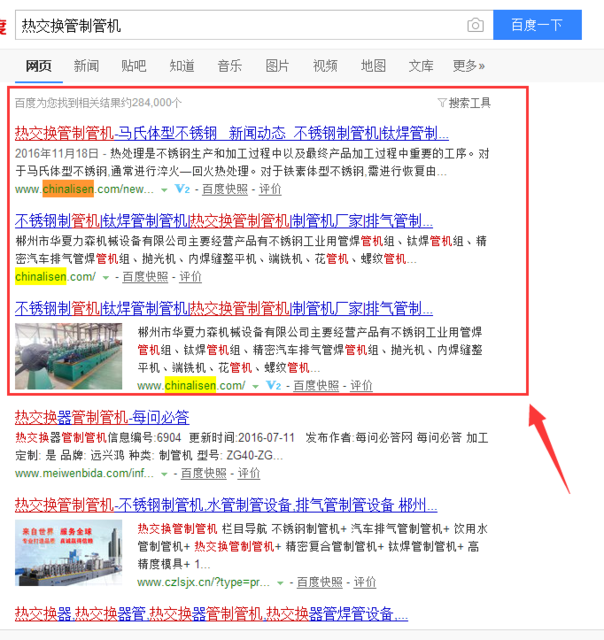Image resolution: width=604 pixels, height=640 pixels.
Task: Switch to the 视频 tab
Action: pyautogui.click(x=326, y=66)
